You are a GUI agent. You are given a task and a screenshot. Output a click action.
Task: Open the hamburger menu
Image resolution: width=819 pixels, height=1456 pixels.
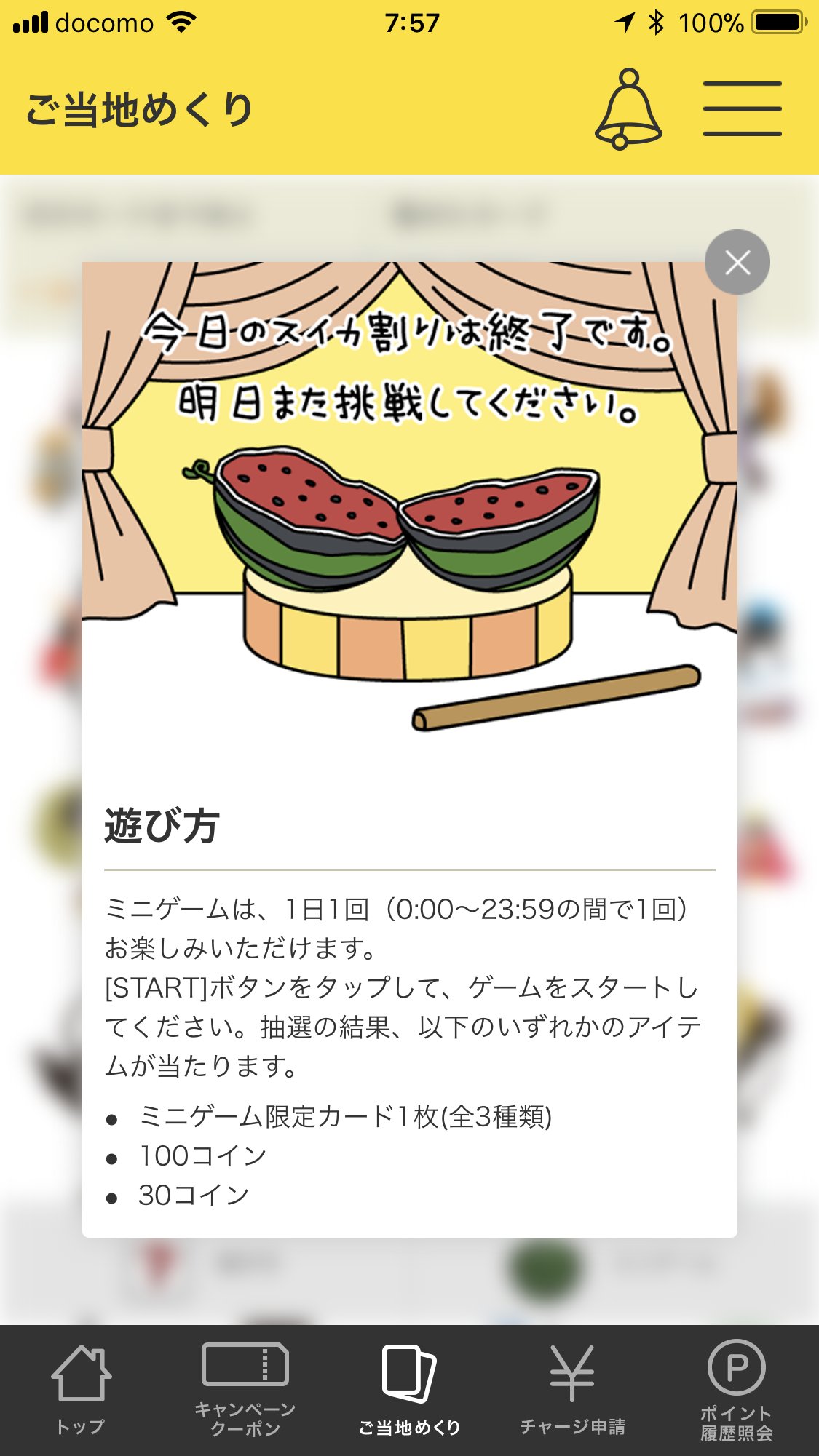pos(742,108)
